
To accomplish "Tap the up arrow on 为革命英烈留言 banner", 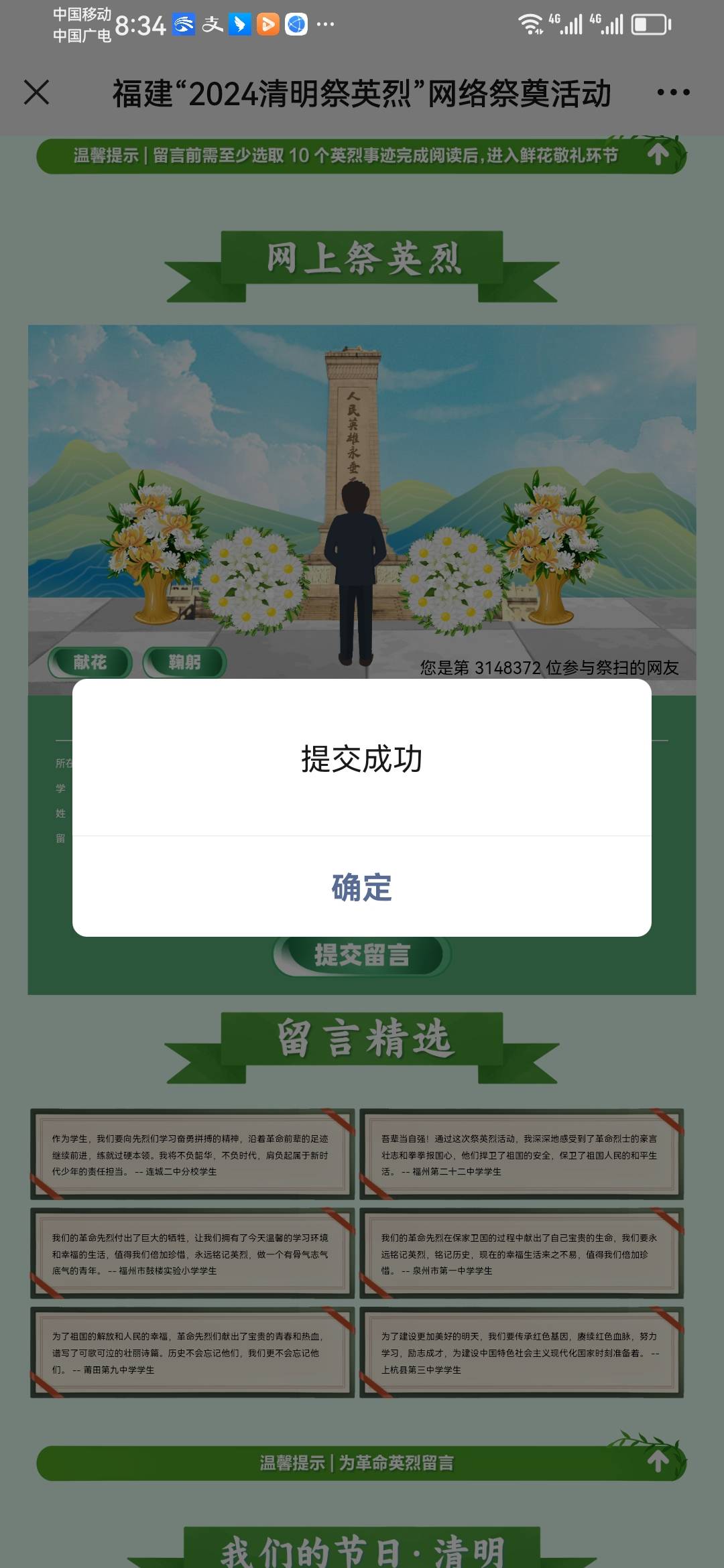I will point(658,1461).
